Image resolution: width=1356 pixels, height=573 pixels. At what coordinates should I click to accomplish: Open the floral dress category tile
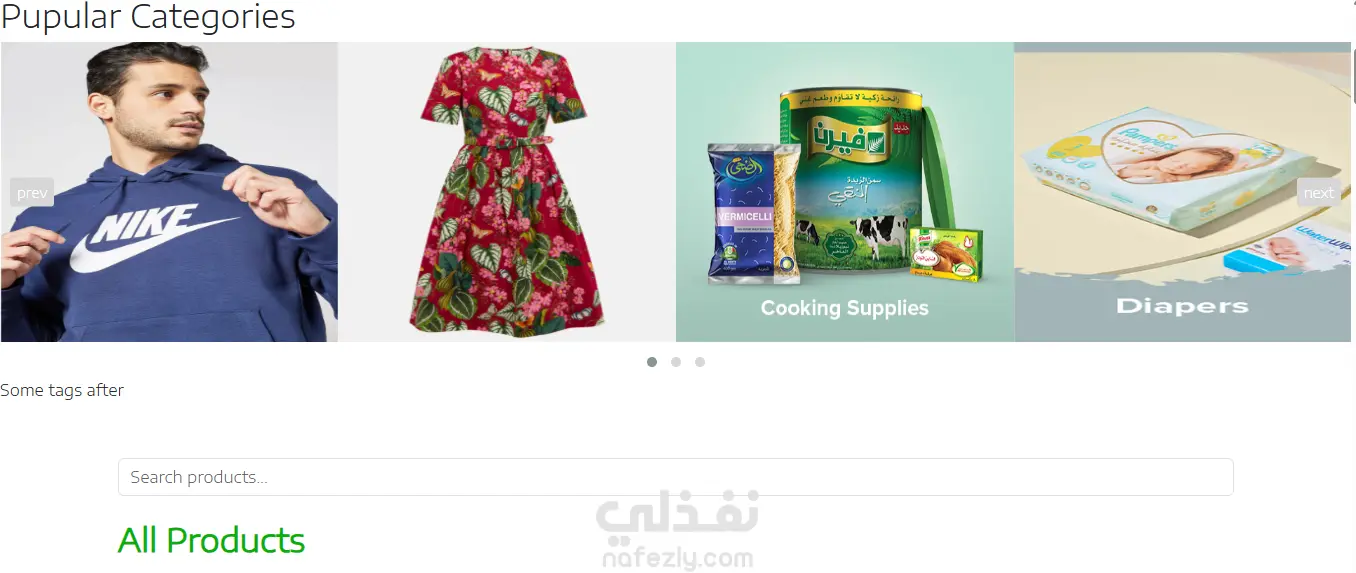click(x=507, y=192)
